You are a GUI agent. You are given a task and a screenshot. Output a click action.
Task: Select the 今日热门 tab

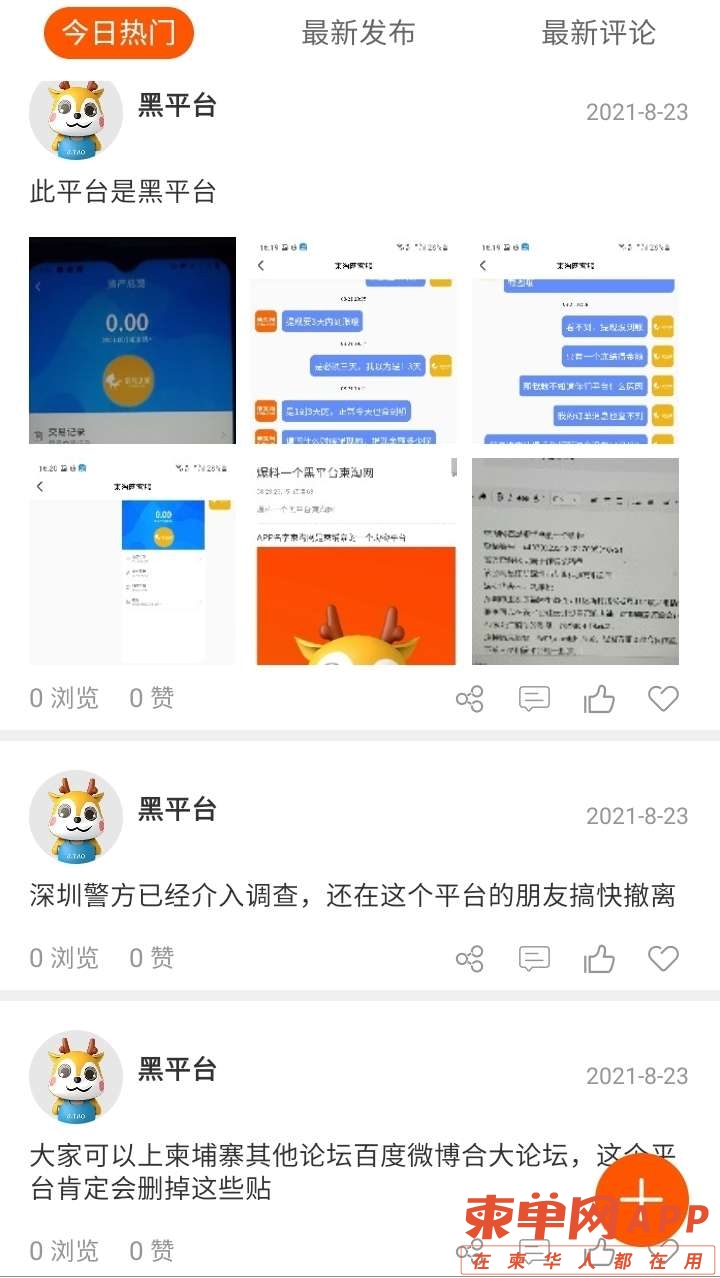click(118, 33)
